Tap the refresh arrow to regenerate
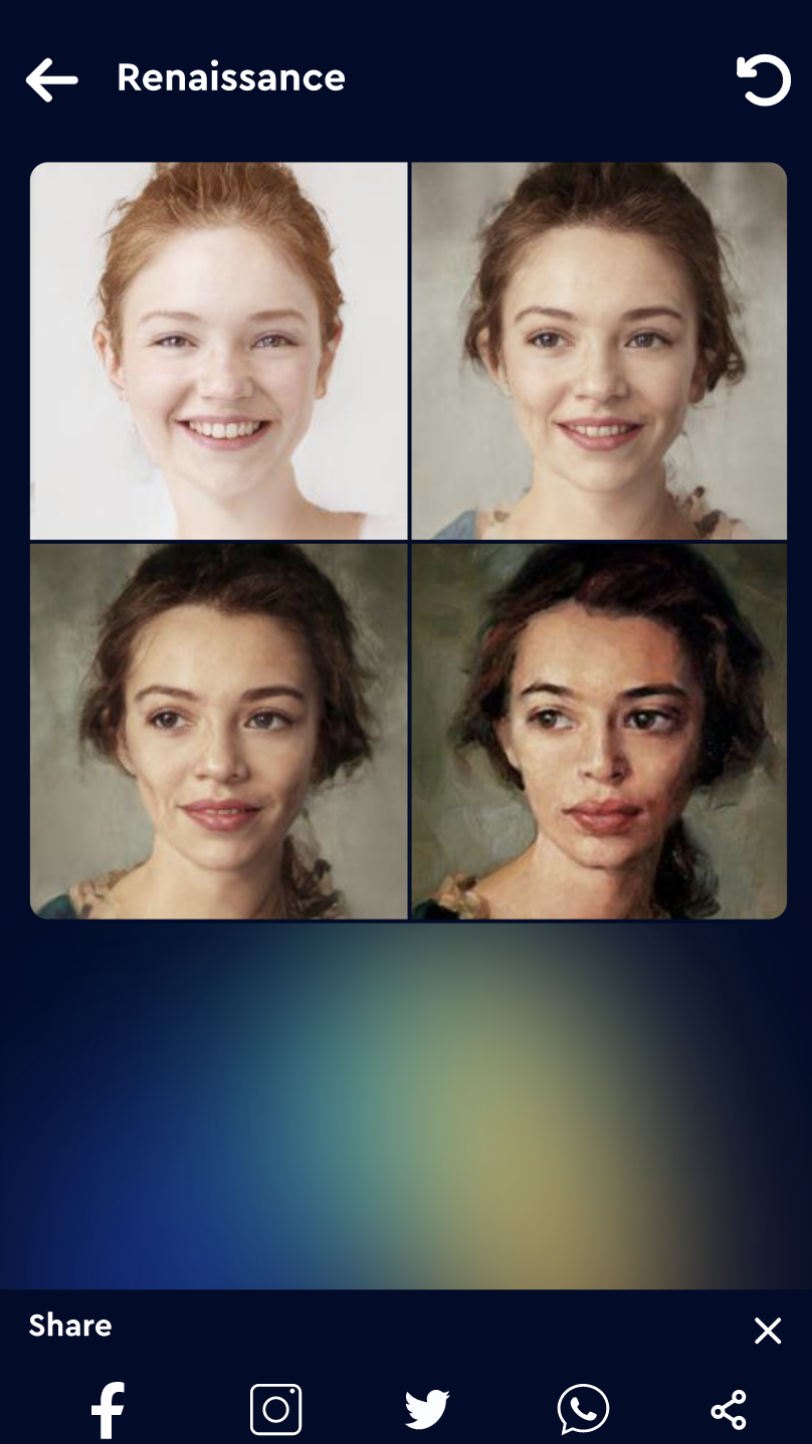812x1444 pixels. (x=763, y=80)
